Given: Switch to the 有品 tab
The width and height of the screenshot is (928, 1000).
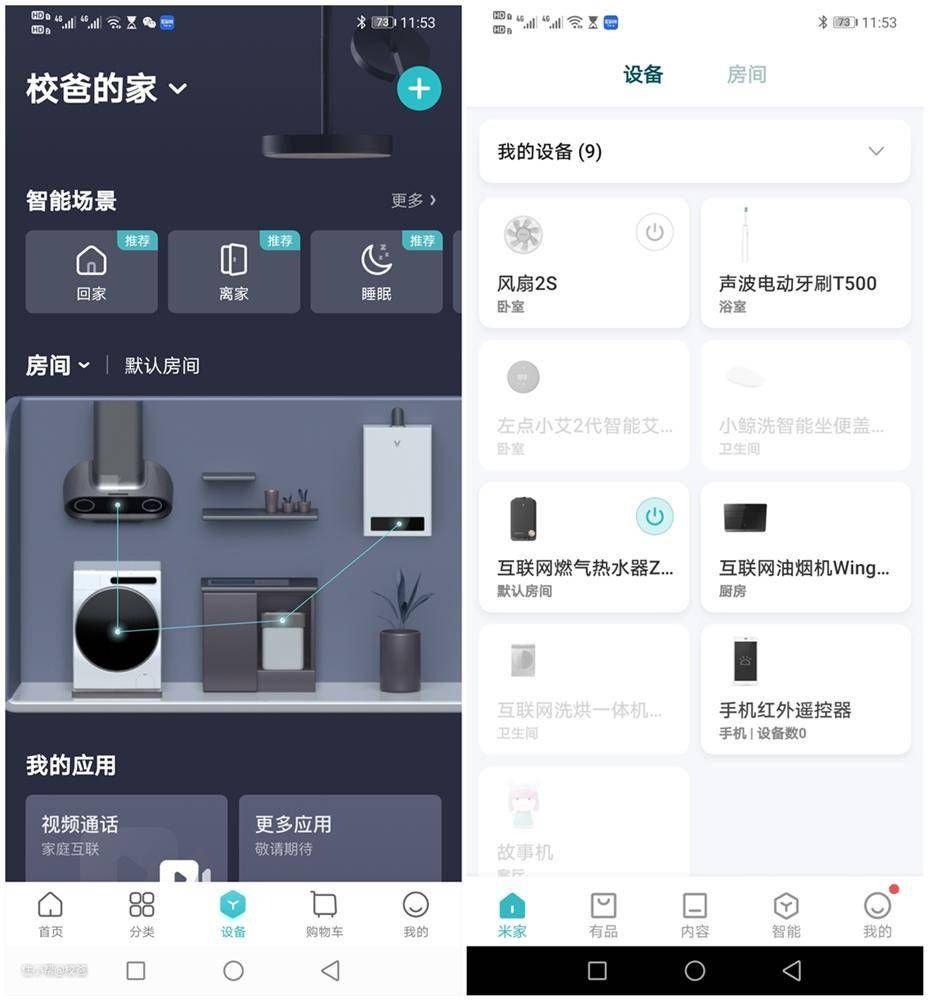Looking at the screenshot, I should coord(603,915).
